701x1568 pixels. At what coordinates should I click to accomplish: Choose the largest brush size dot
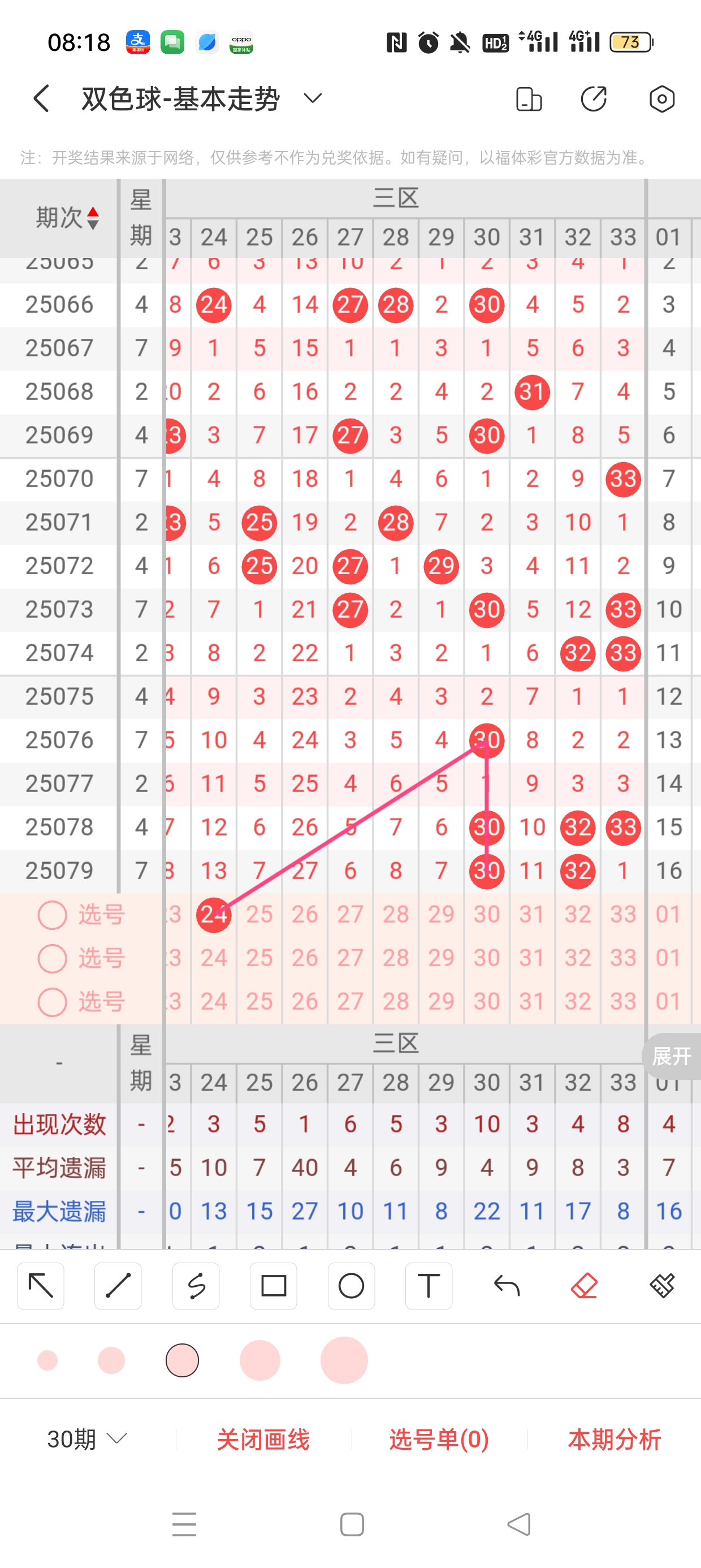(x=344, y=1360)
